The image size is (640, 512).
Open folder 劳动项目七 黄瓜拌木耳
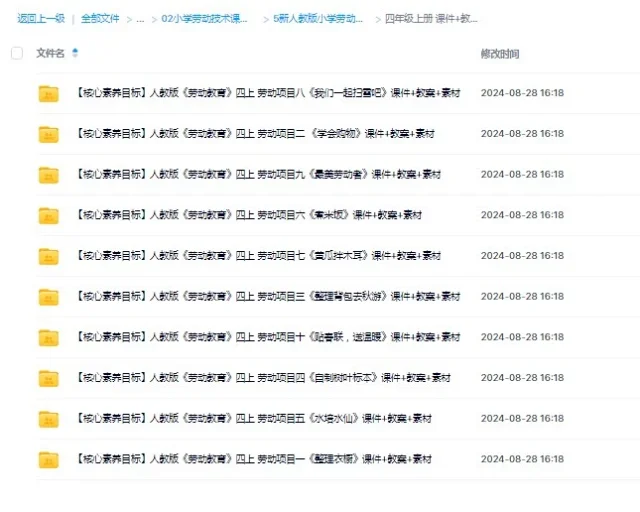click(258, 255)
